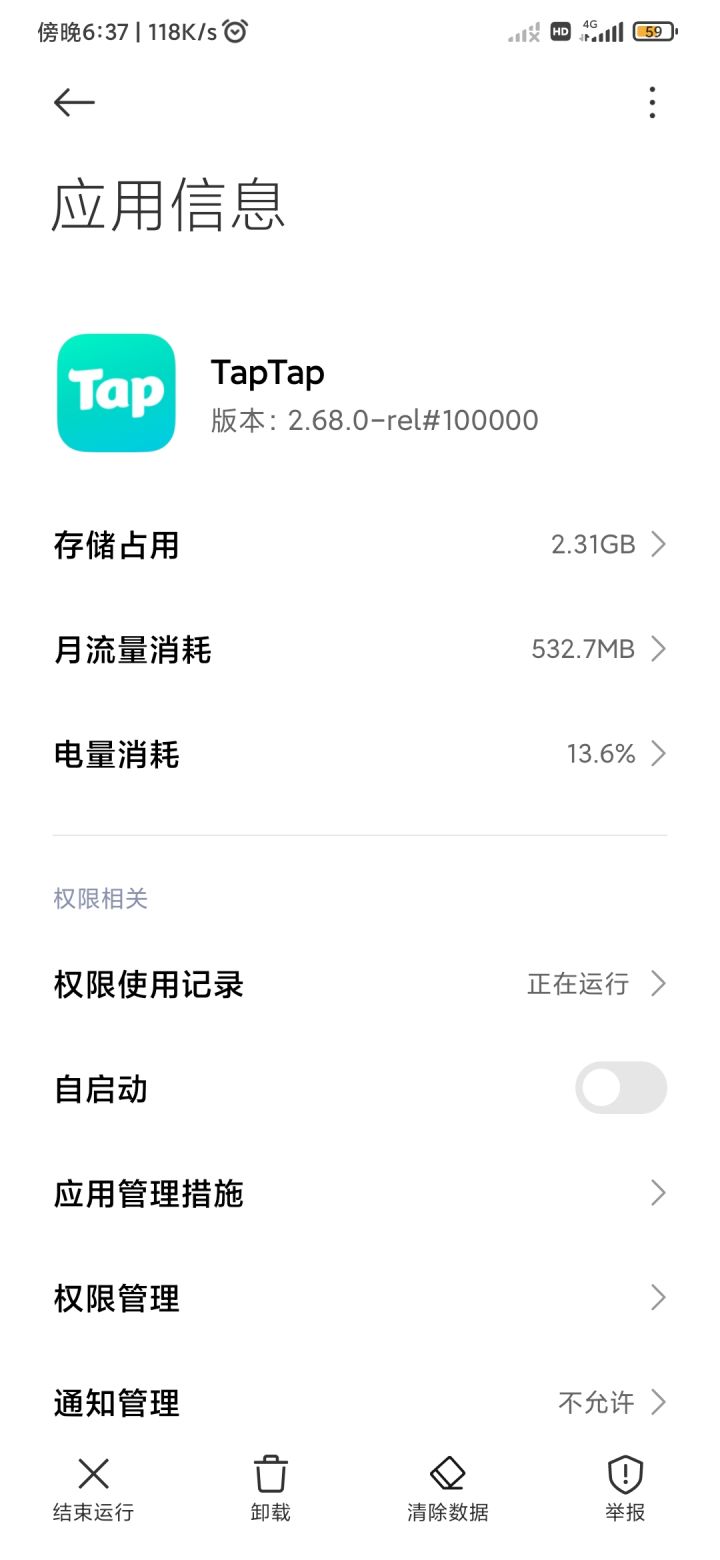Tap 清除数据 to clear data
Image resolution: width=720 pixels, height=1560 pixels.
click(447, 1488)
